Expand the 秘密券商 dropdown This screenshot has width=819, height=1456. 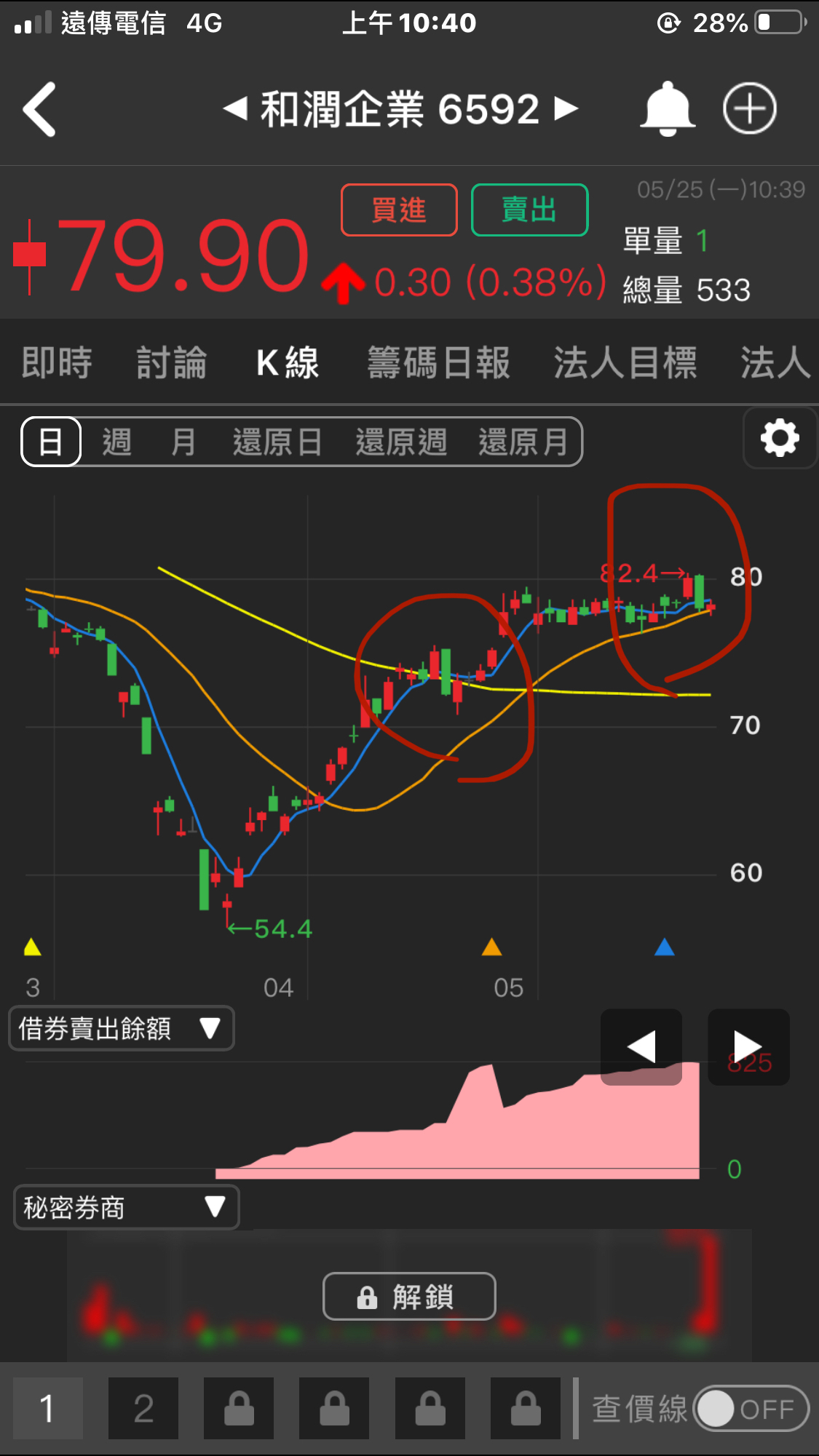coord(126,1207)
